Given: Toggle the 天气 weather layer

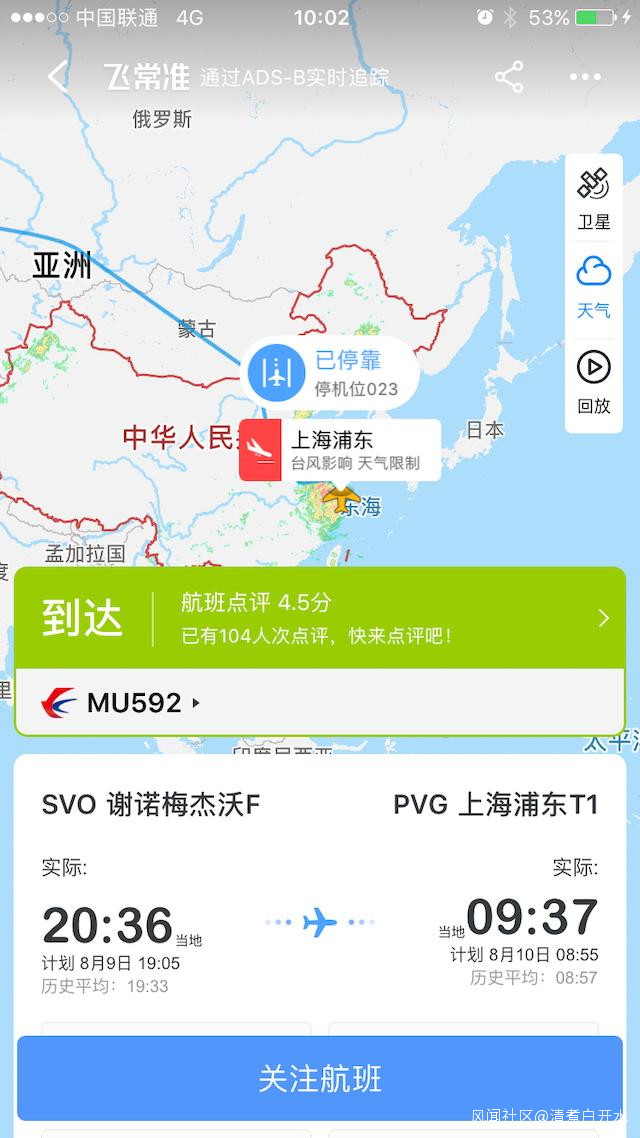Looking at the screenshot, I should click(593, 287).
